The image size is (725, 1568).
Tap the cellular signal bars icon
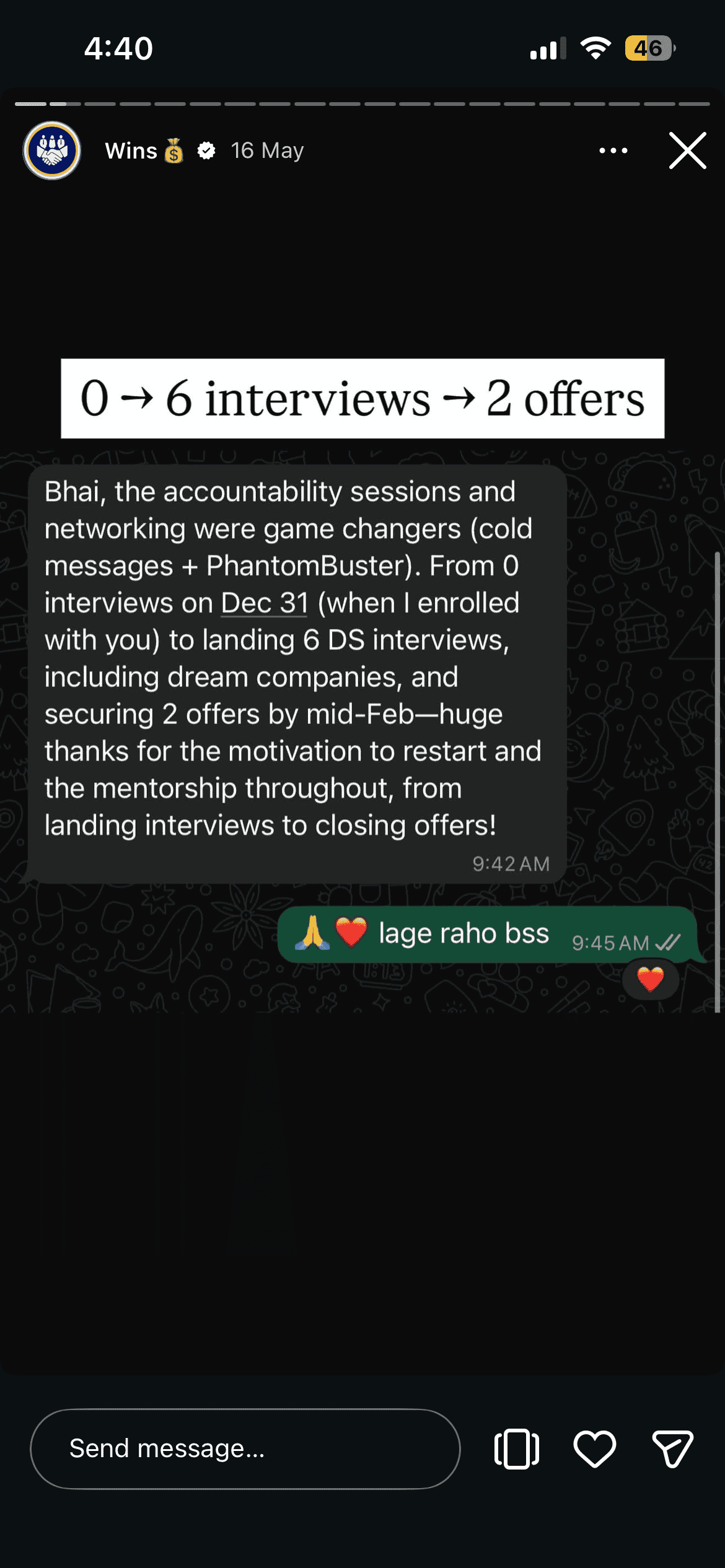(548, 47)
